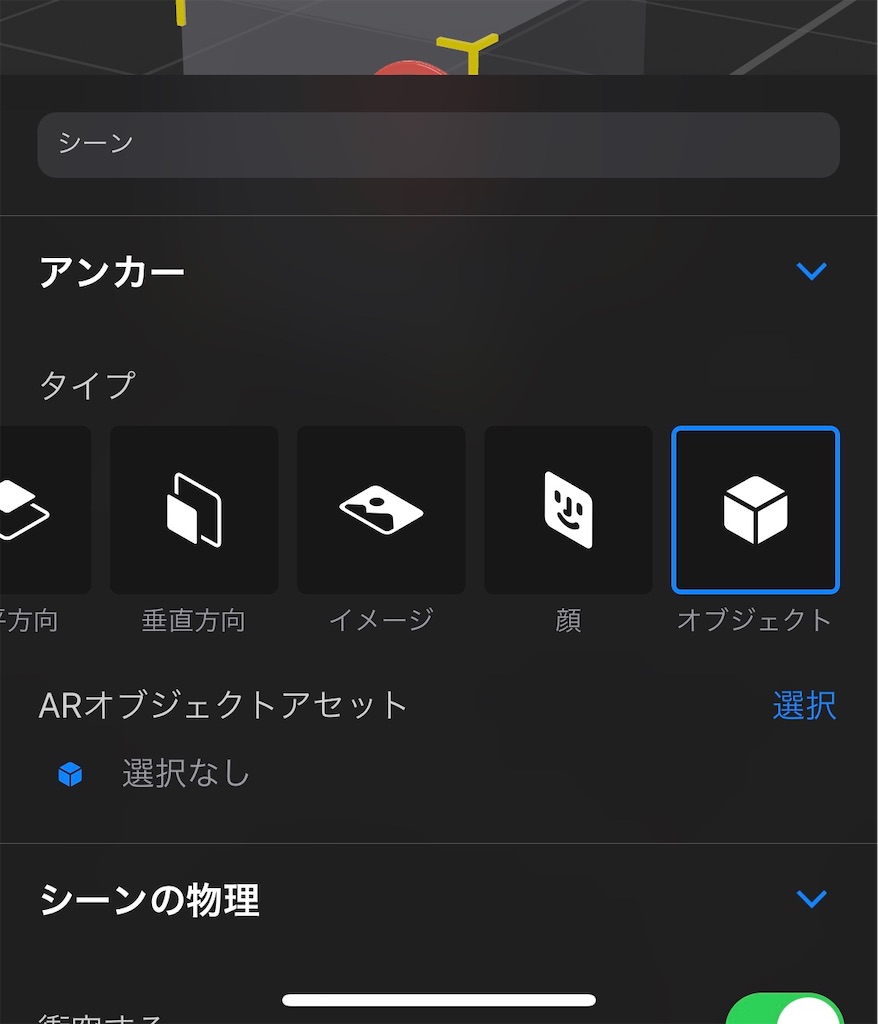878x1024 pixels.
Task: Open the アンカー section header
Action: (110, 271)
